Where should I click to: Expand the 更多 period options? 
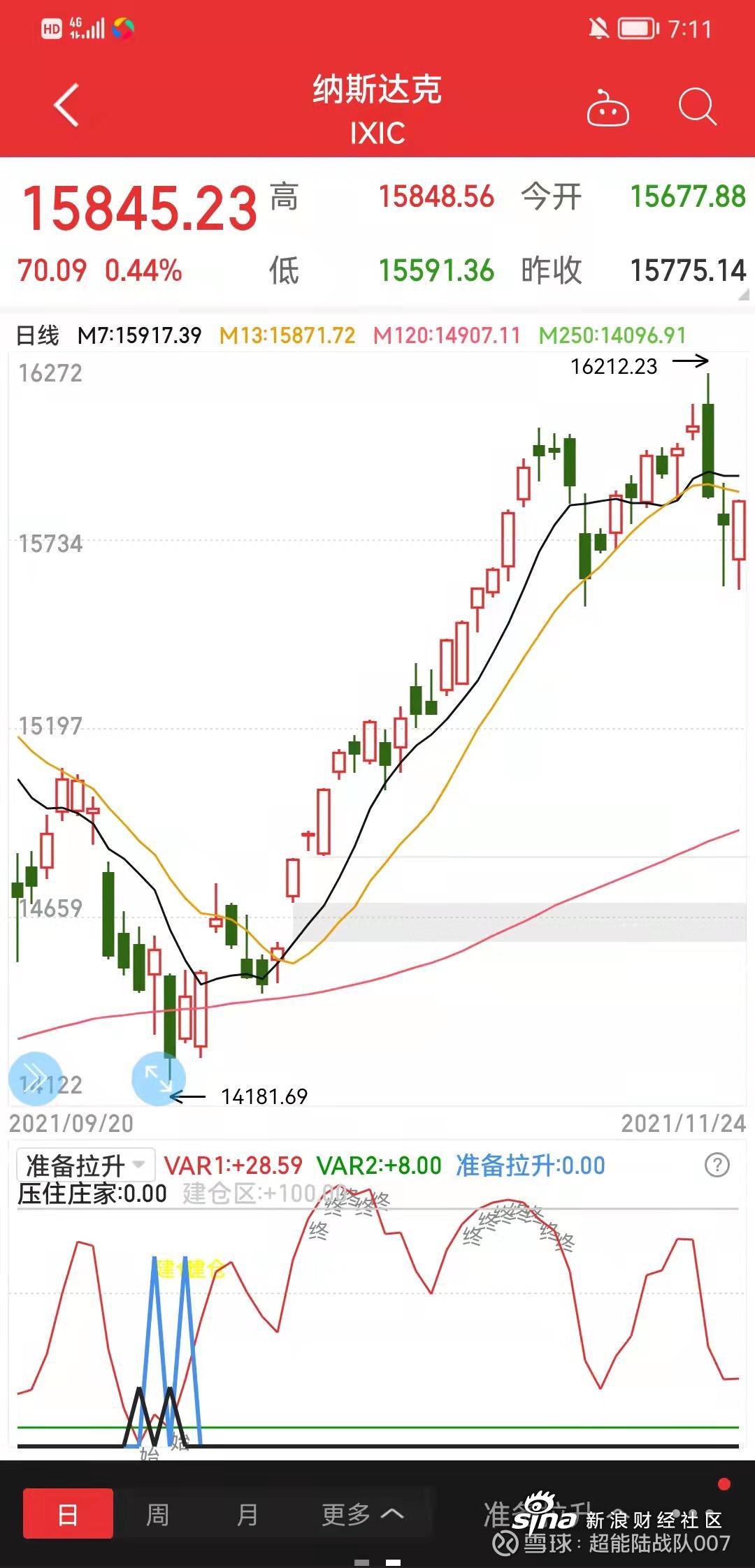pyautogui.click(x=362, y=1514)
